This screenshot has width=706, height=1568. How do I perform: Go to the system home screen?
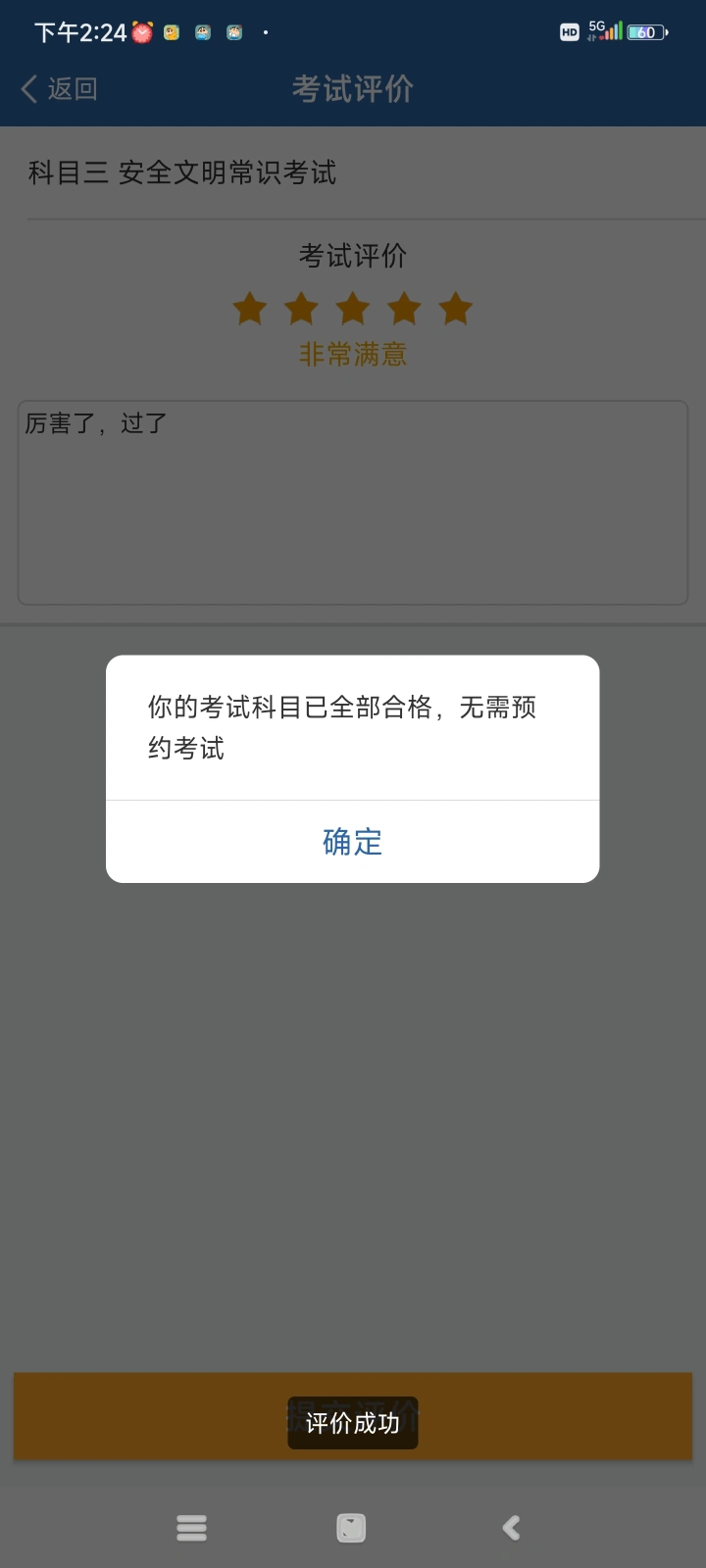pos(351,1528)
